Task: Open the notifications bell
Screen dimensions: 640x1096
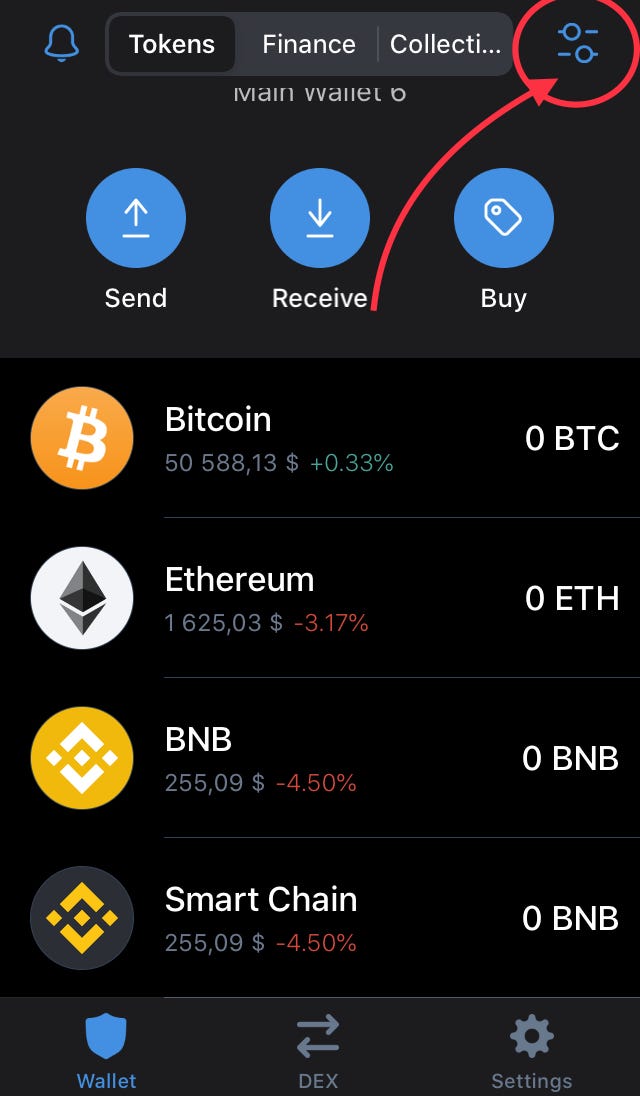Action: [62, 43]
